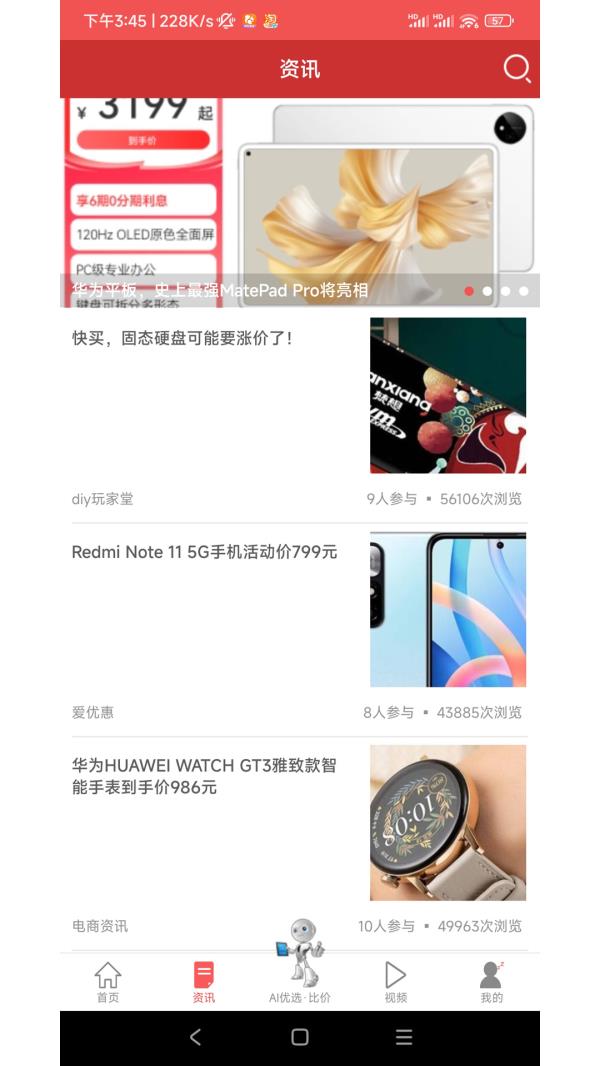Screen dimensions: 600x1066
Task: Tap the system back button
Action: 196,1037
